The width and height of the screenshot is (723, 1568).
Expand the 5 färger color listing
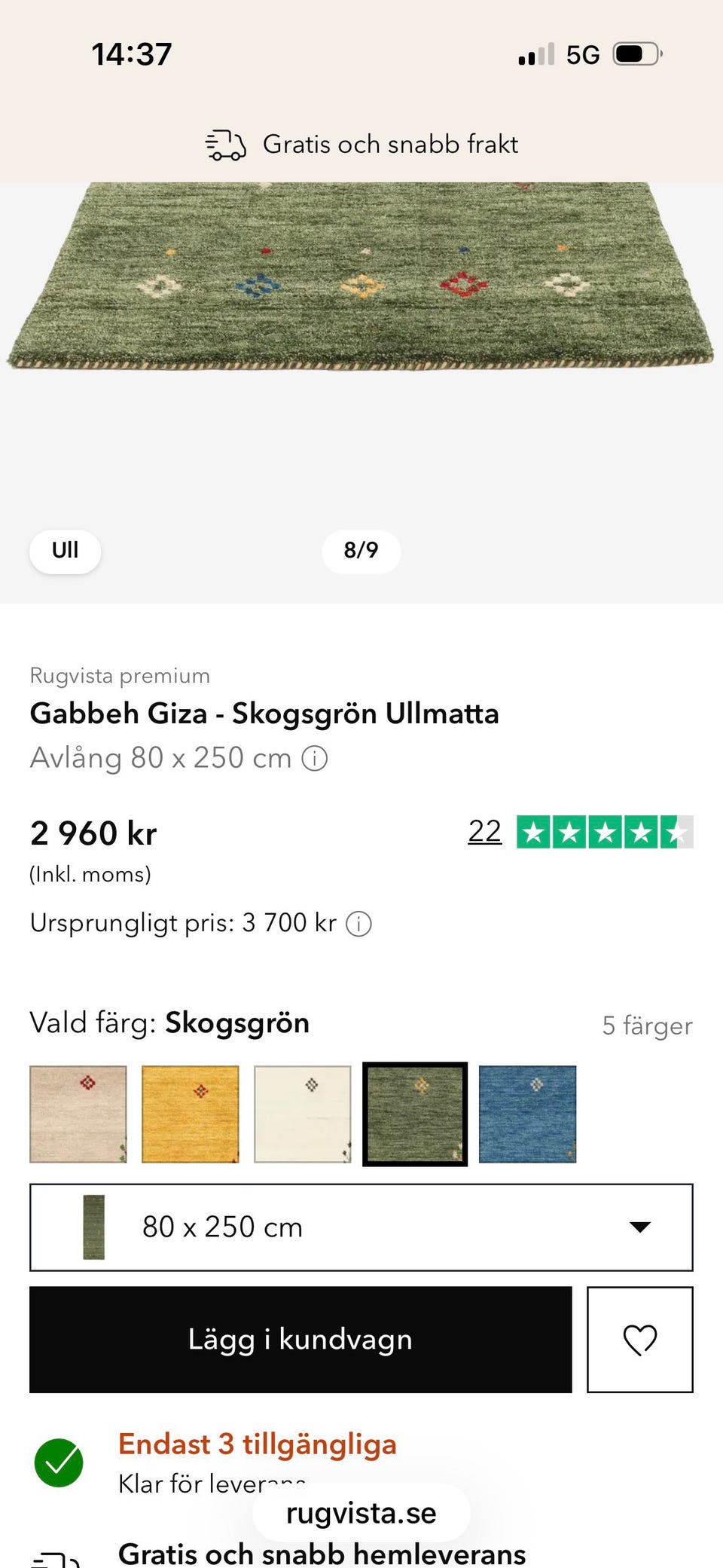647,1025
